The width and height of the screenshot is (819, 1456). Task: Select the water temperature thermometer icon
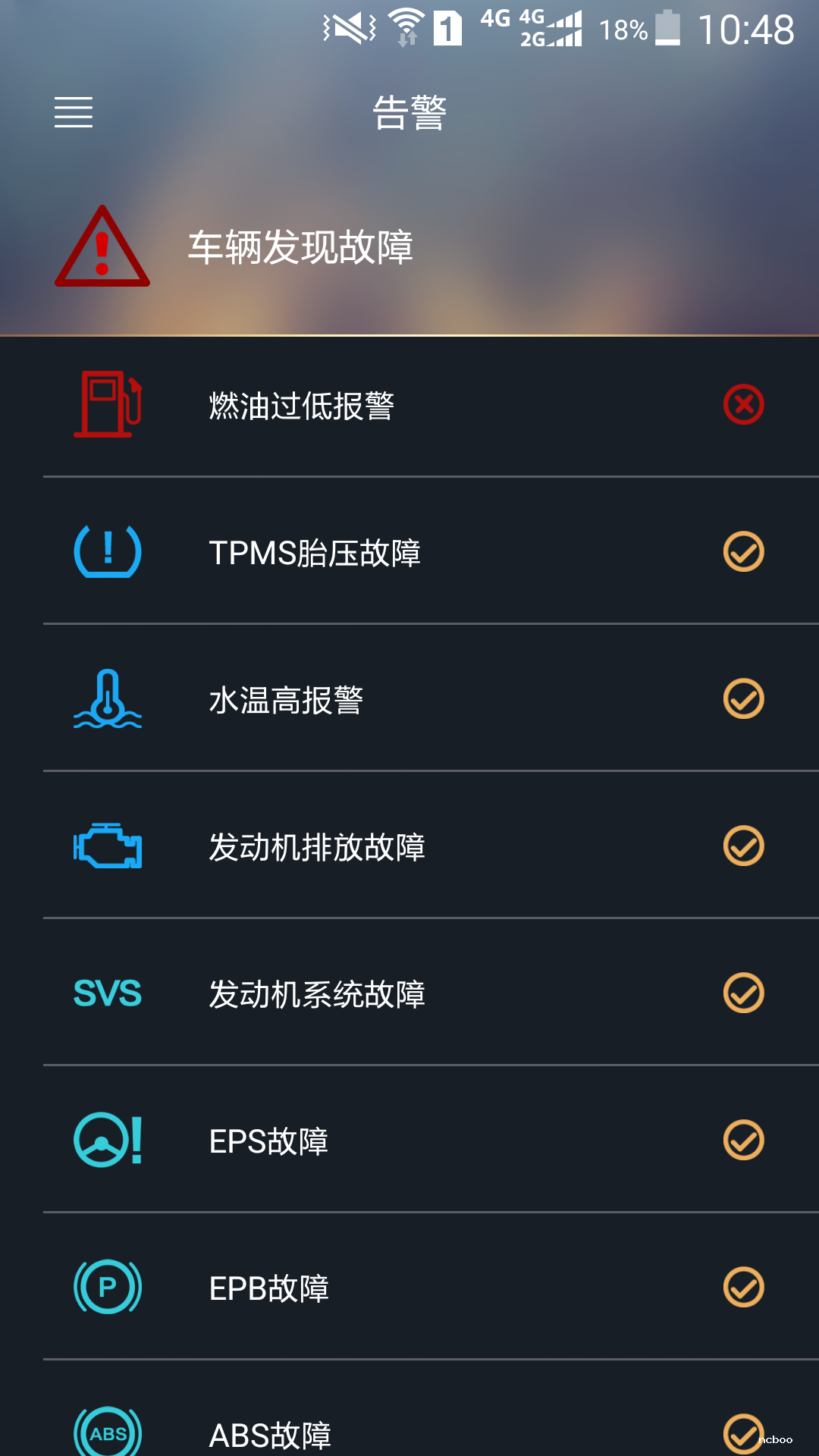pyautogui.click(x=108, y=699)
